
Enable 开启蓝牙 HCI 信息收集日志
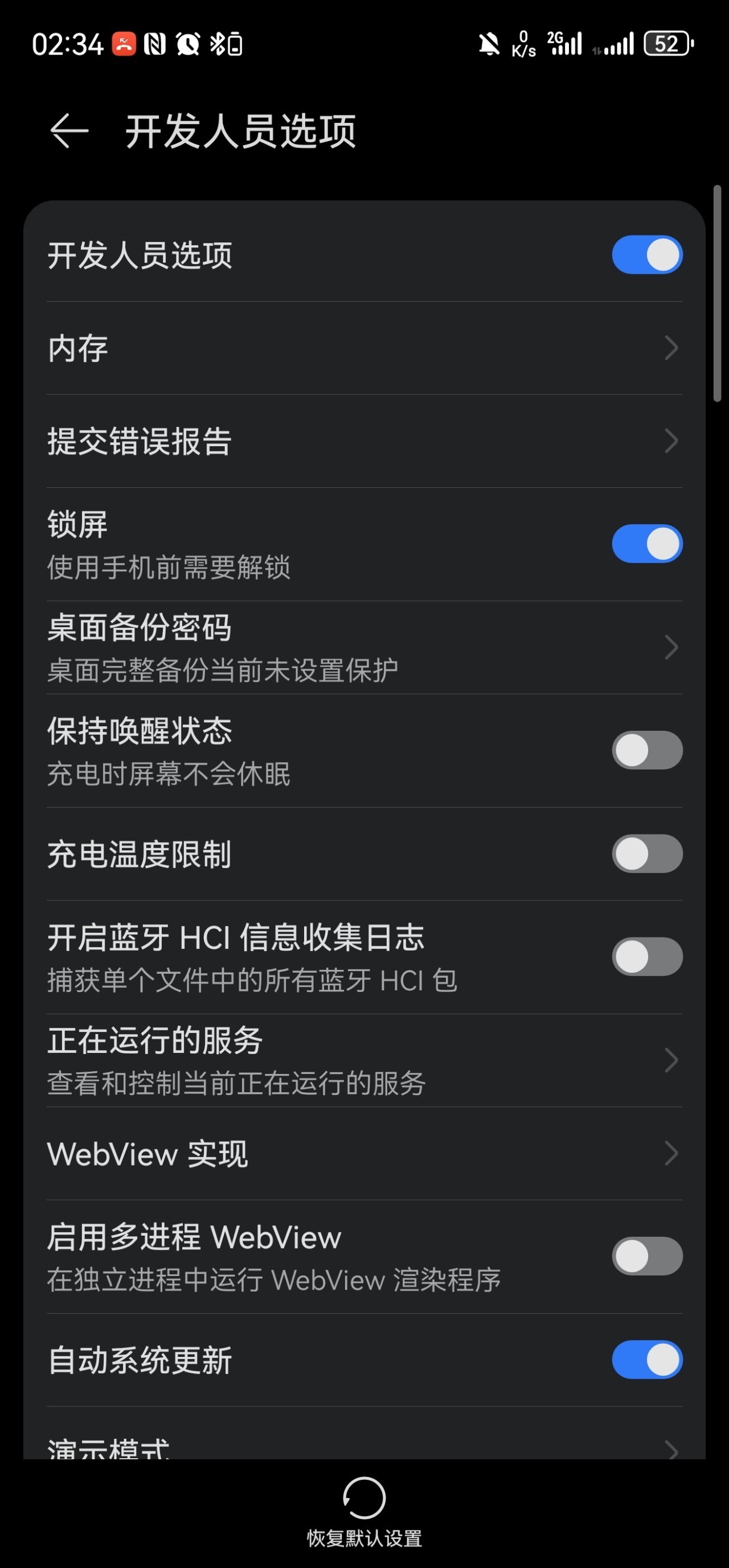(x=647, y=956)
